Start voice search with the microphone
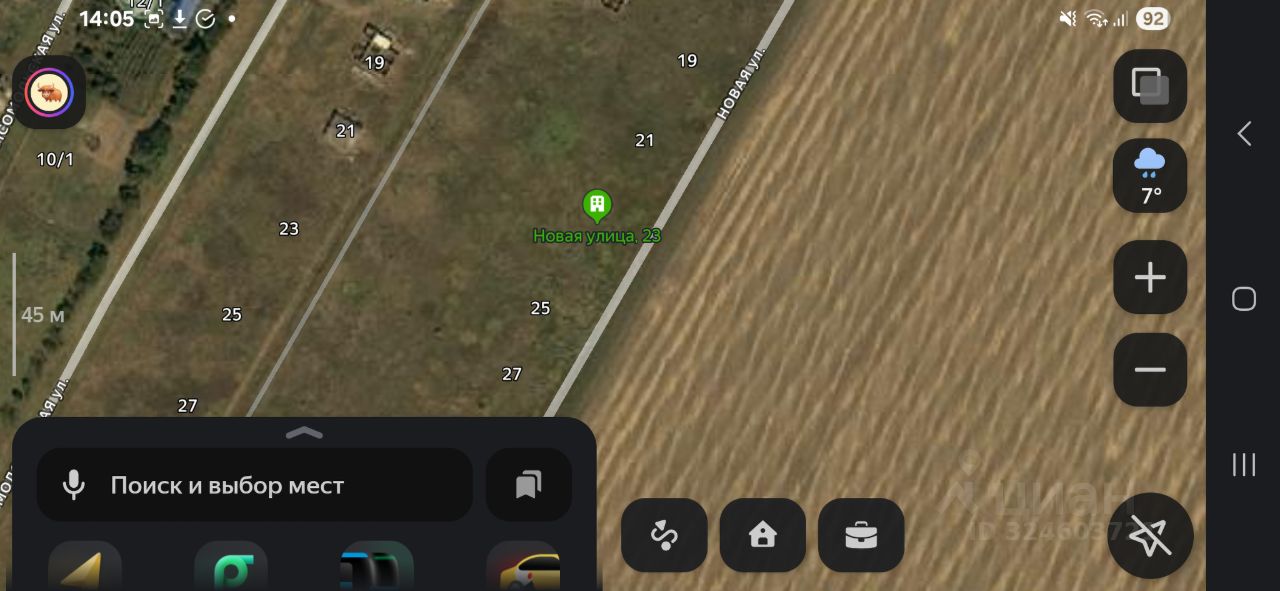The height and width of the screenshot is (591, 1280). [x=74, y=485]
